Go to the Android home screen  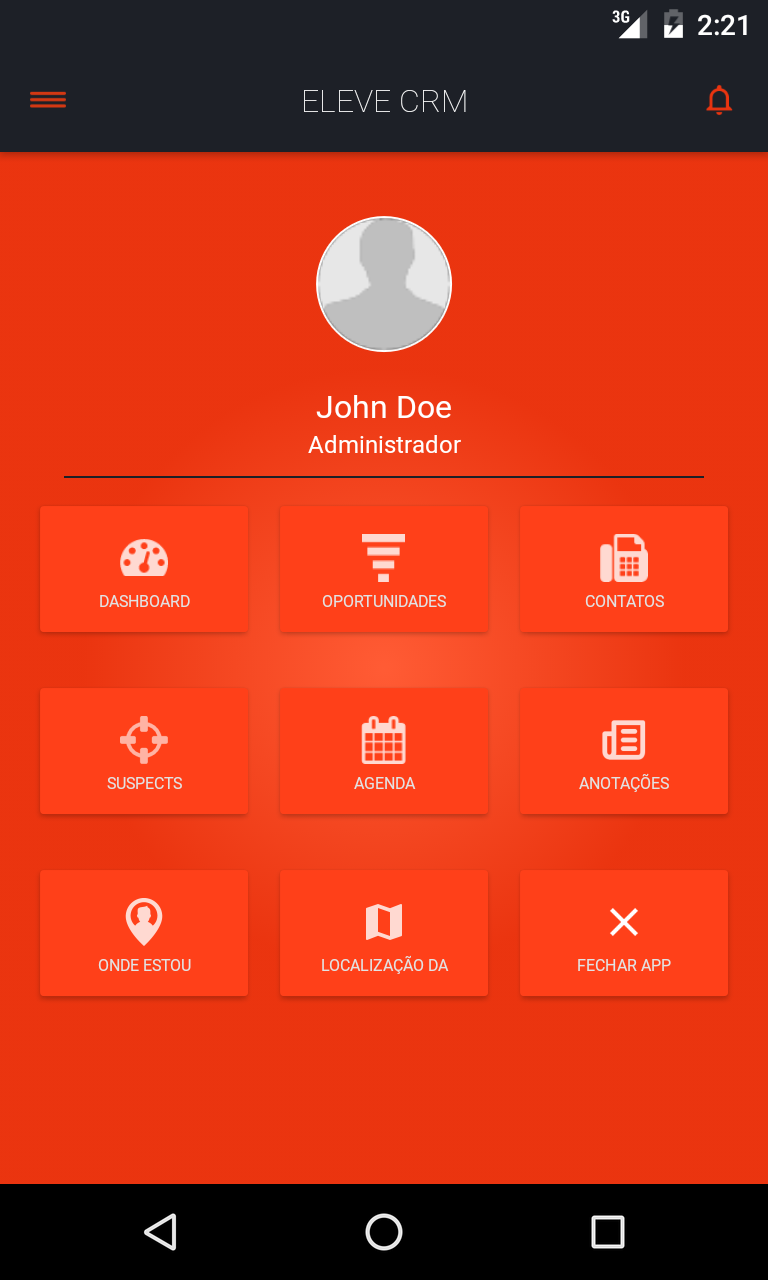pyautogui.click(x=384, y=1232)
